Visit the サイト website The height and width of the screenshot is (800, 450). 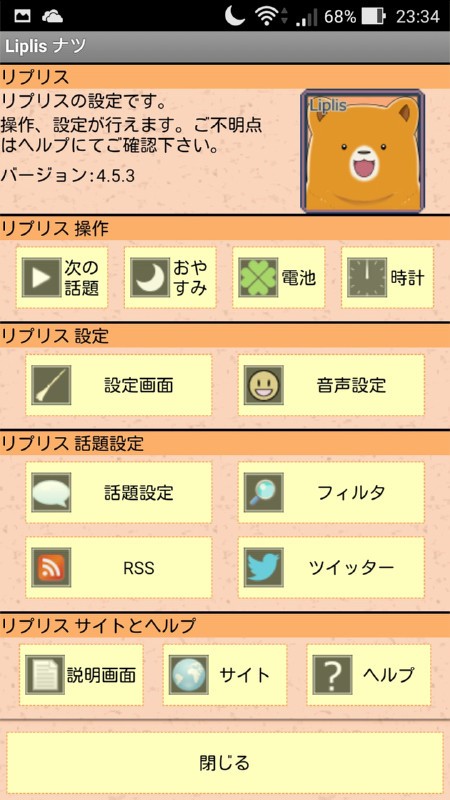point(225,674)
